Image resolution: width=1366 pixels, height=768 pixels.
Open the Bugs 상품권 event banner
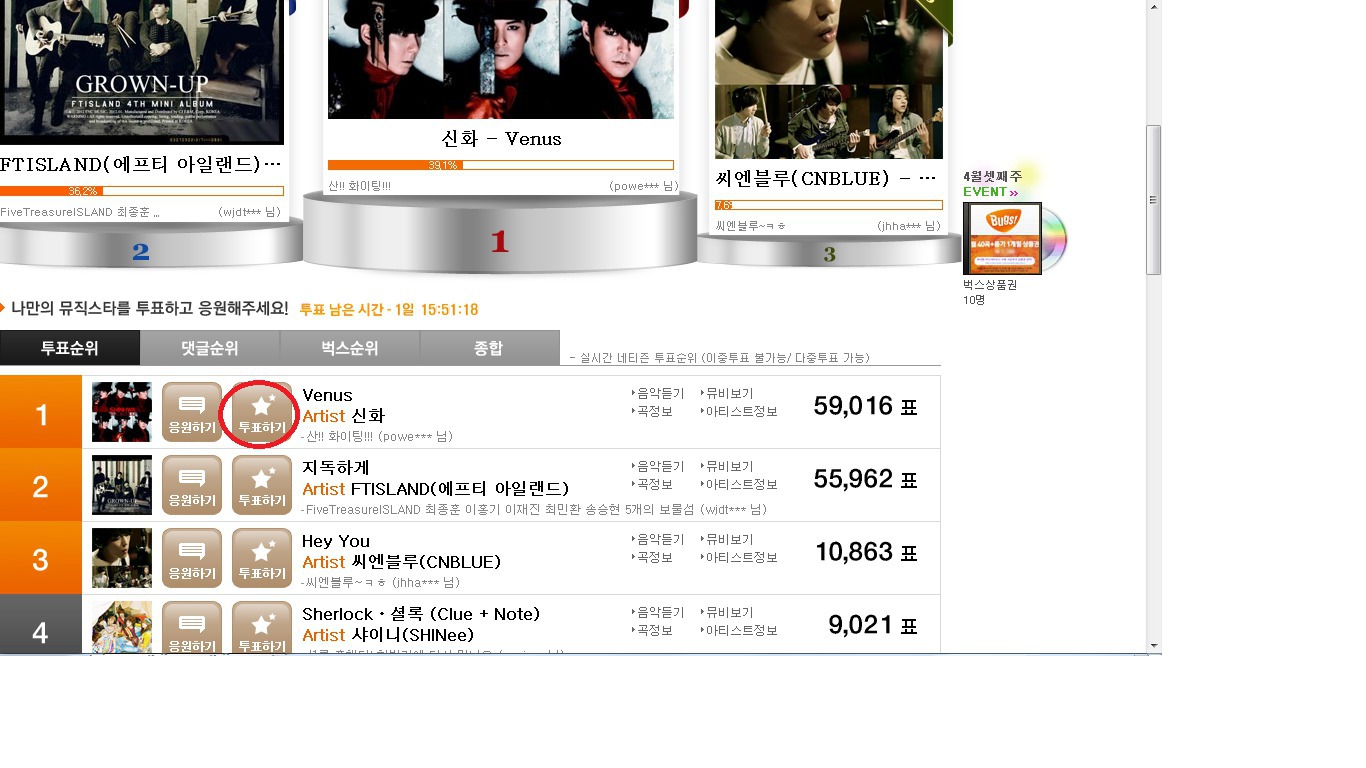tap(1002, 238)
